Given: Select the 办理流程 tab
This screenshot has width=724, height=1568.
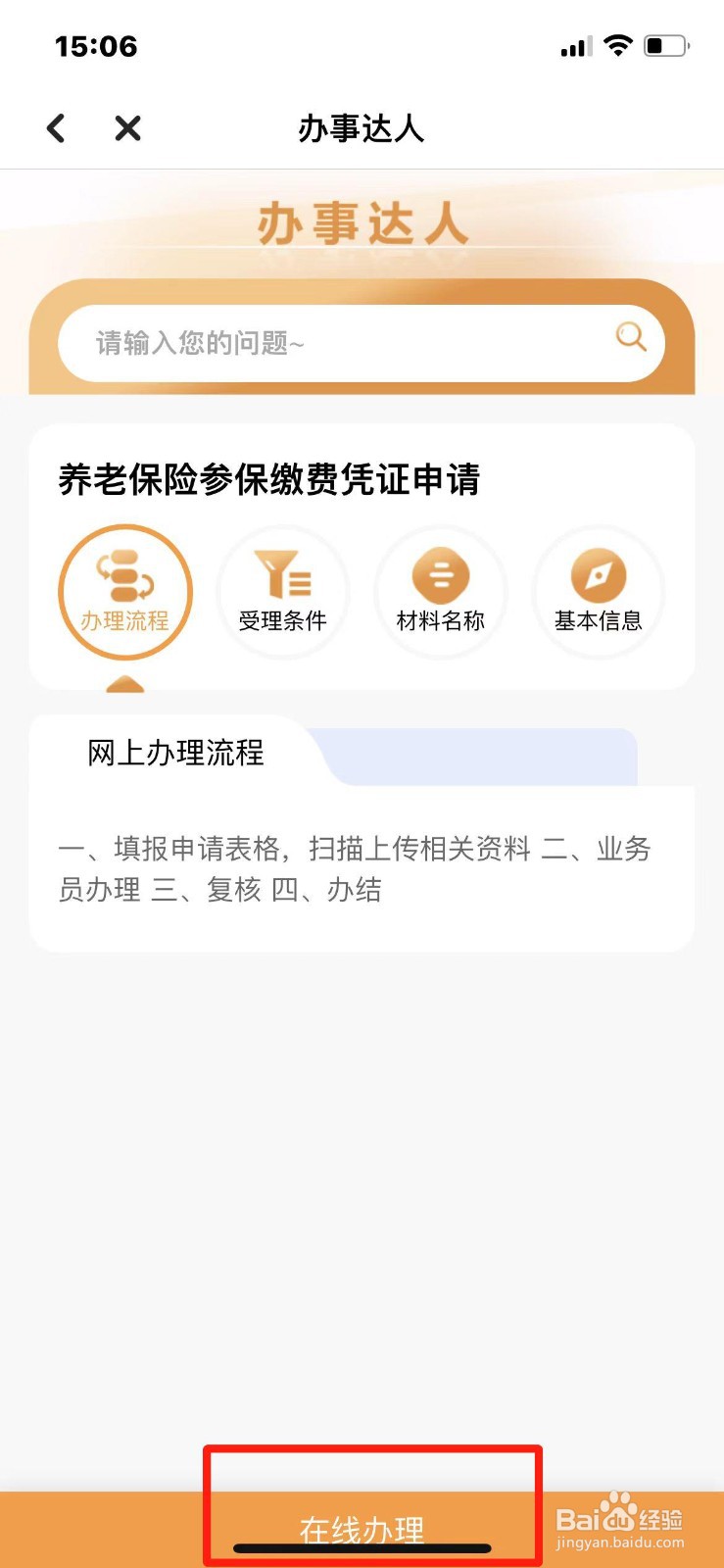Looking at the screenshot, I should click(x=125, y=591).
